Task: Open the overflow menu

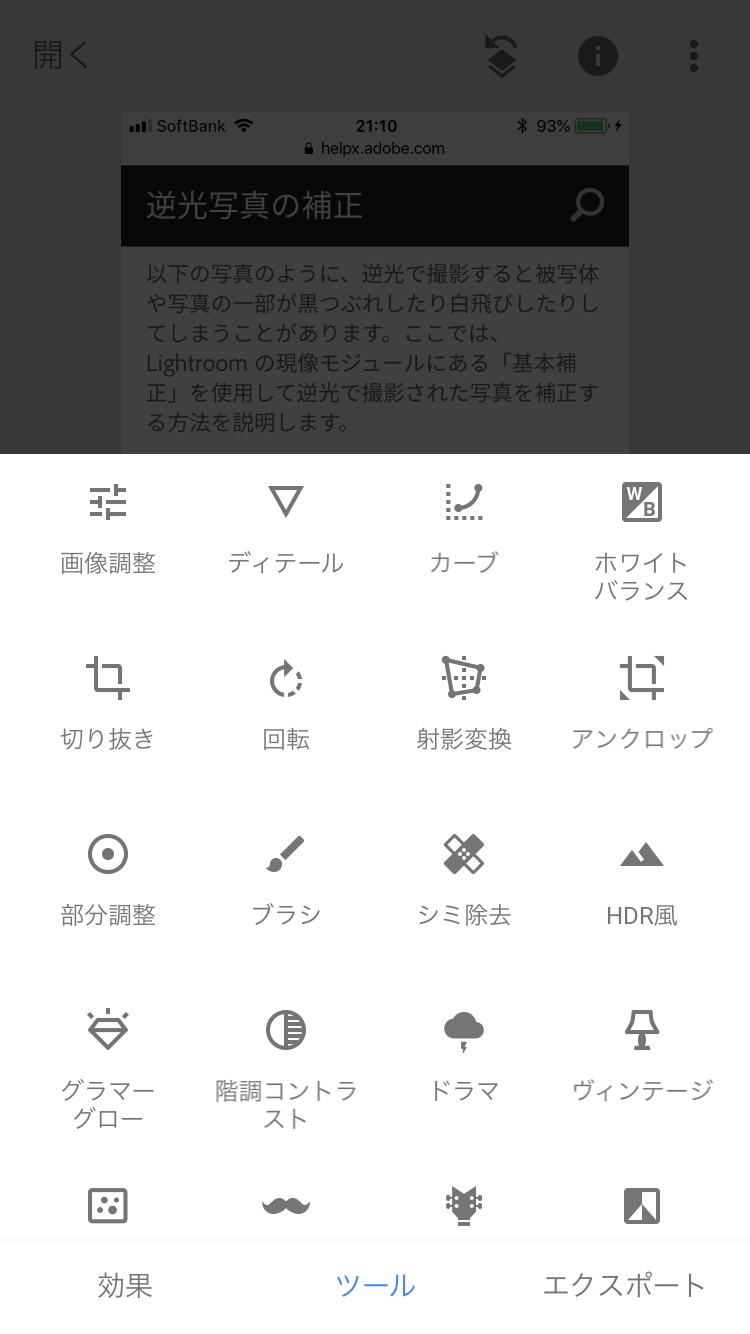Action: pos(693,56)
